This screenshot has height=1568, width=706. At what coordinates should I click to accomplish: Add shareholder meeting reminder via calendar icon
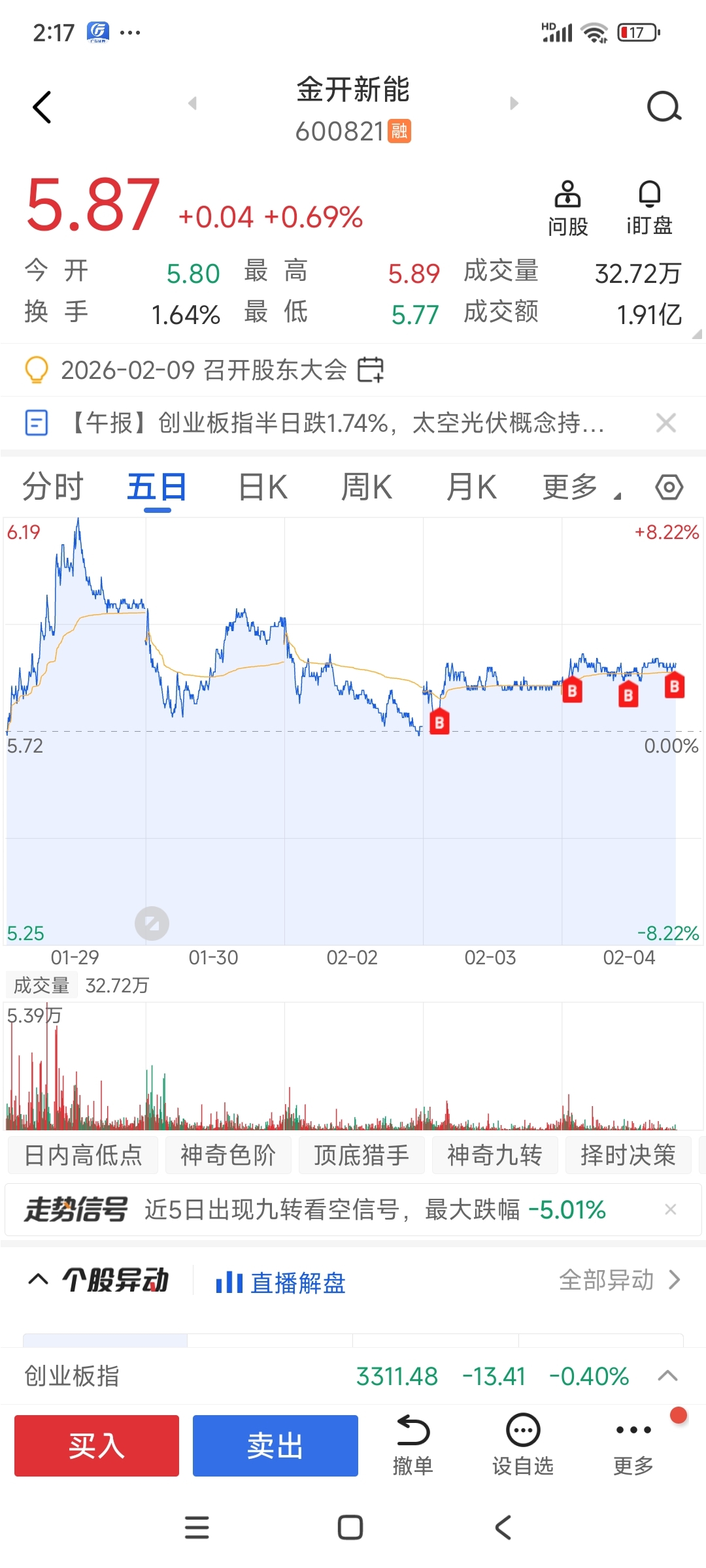point(371,369)
